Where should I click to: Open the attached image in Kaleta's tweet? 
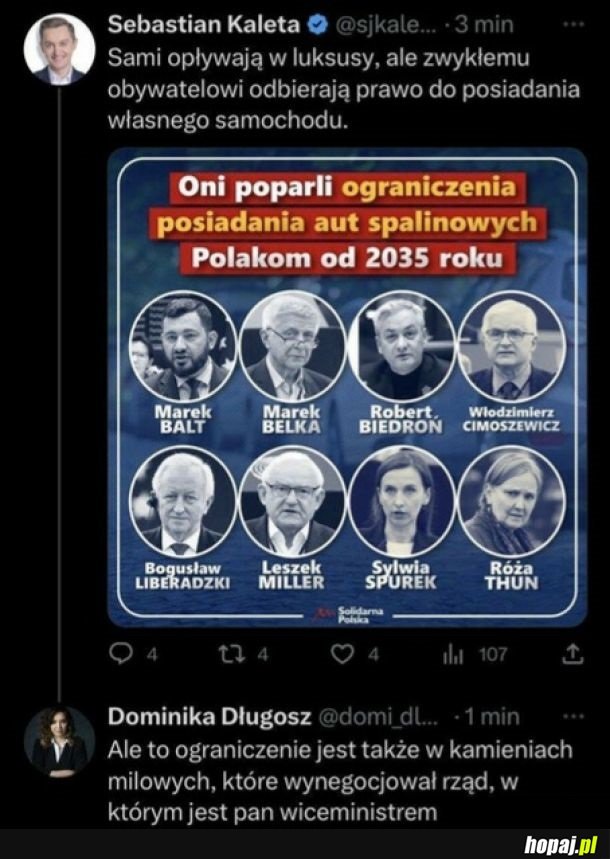tap(345, 388)
